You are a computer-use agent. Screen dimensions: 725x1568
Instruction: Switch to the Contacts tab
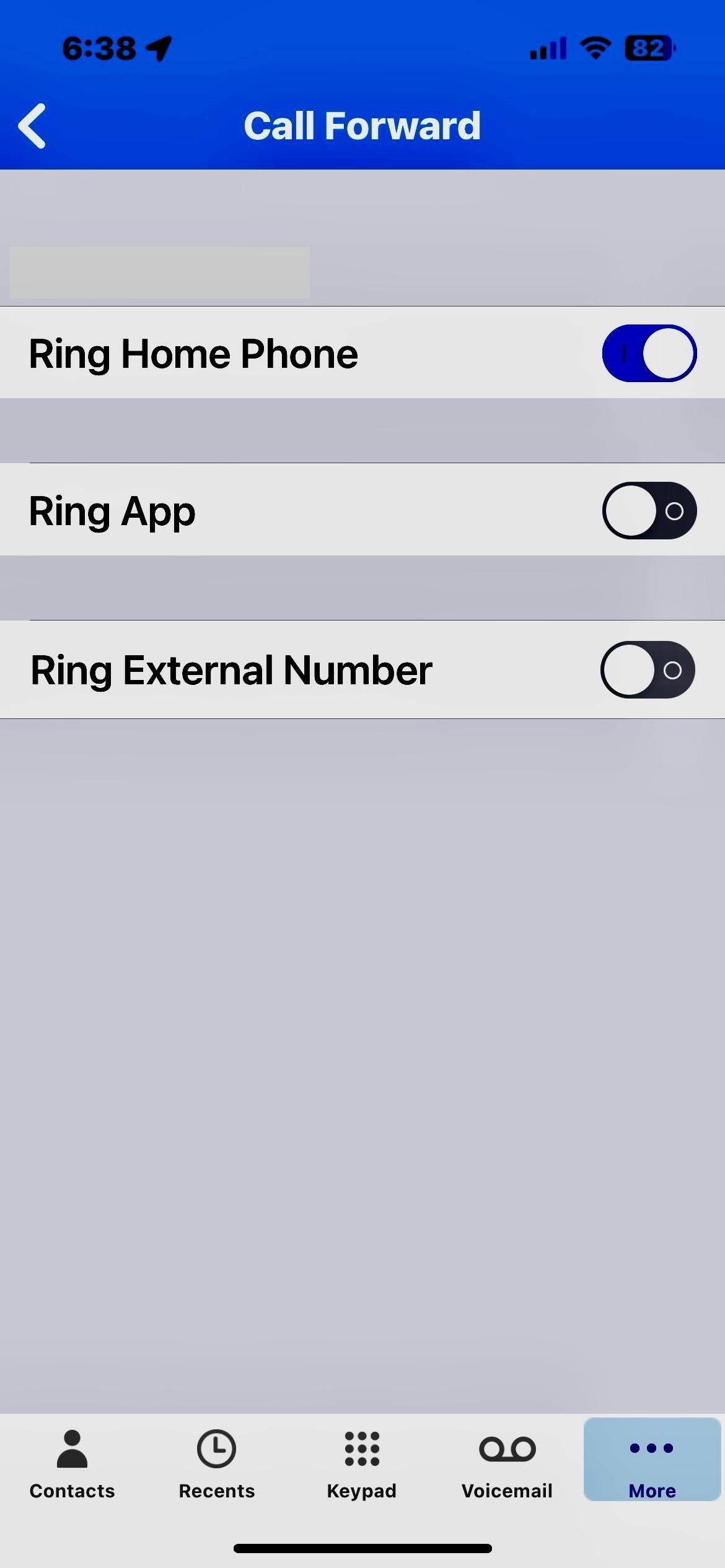point(72,1464)
